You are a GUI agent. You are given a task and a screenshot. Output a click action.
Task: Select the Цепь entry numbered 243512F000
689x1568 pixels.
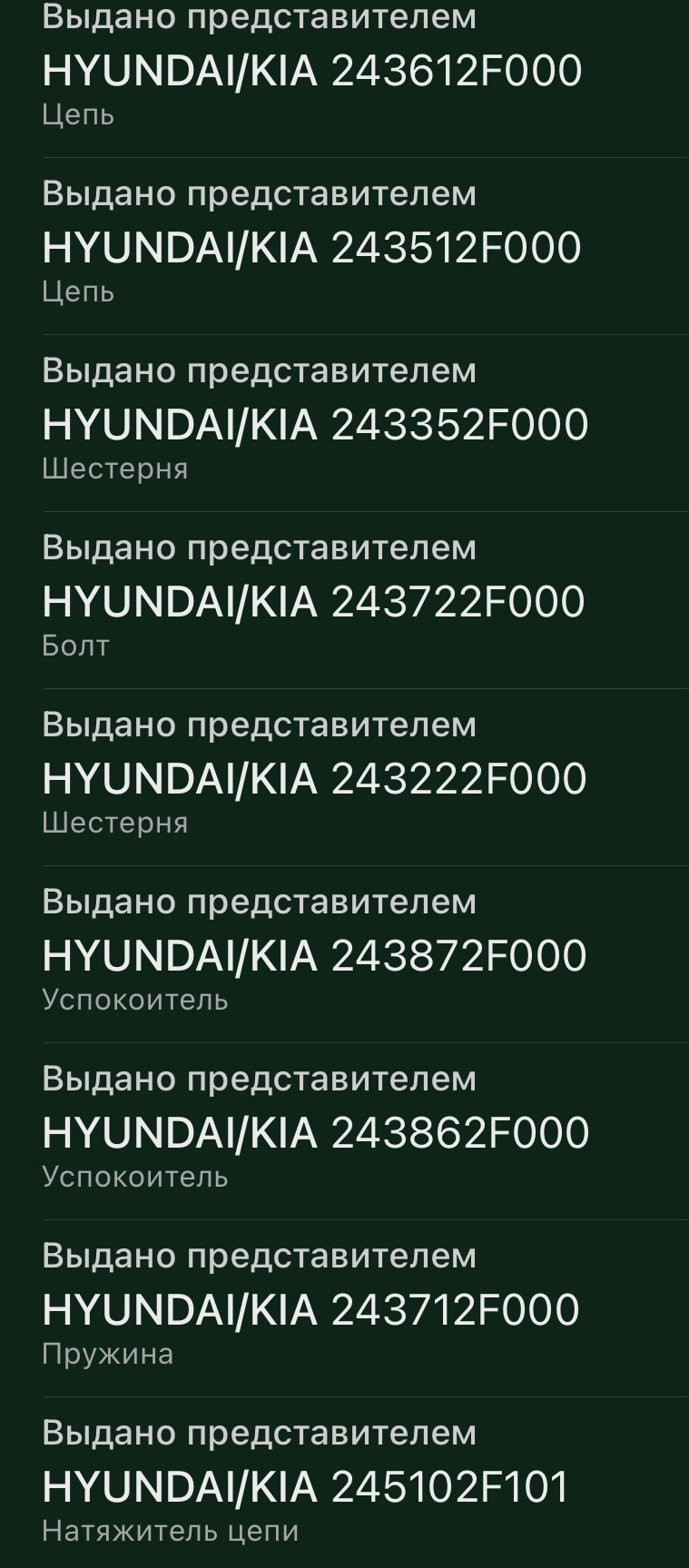[x=313, y=247]
